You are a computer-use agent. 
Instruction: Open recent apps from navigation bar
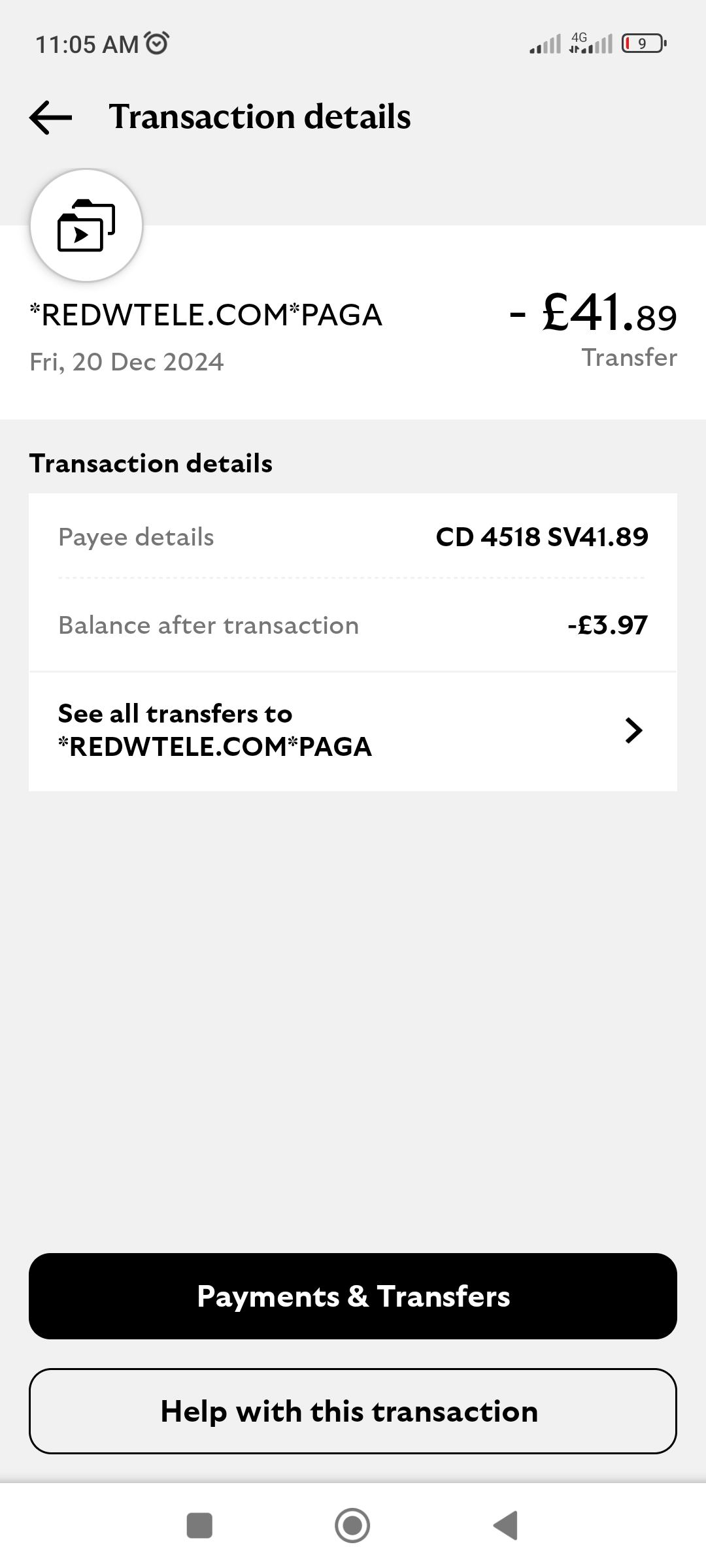(199, 1526)
